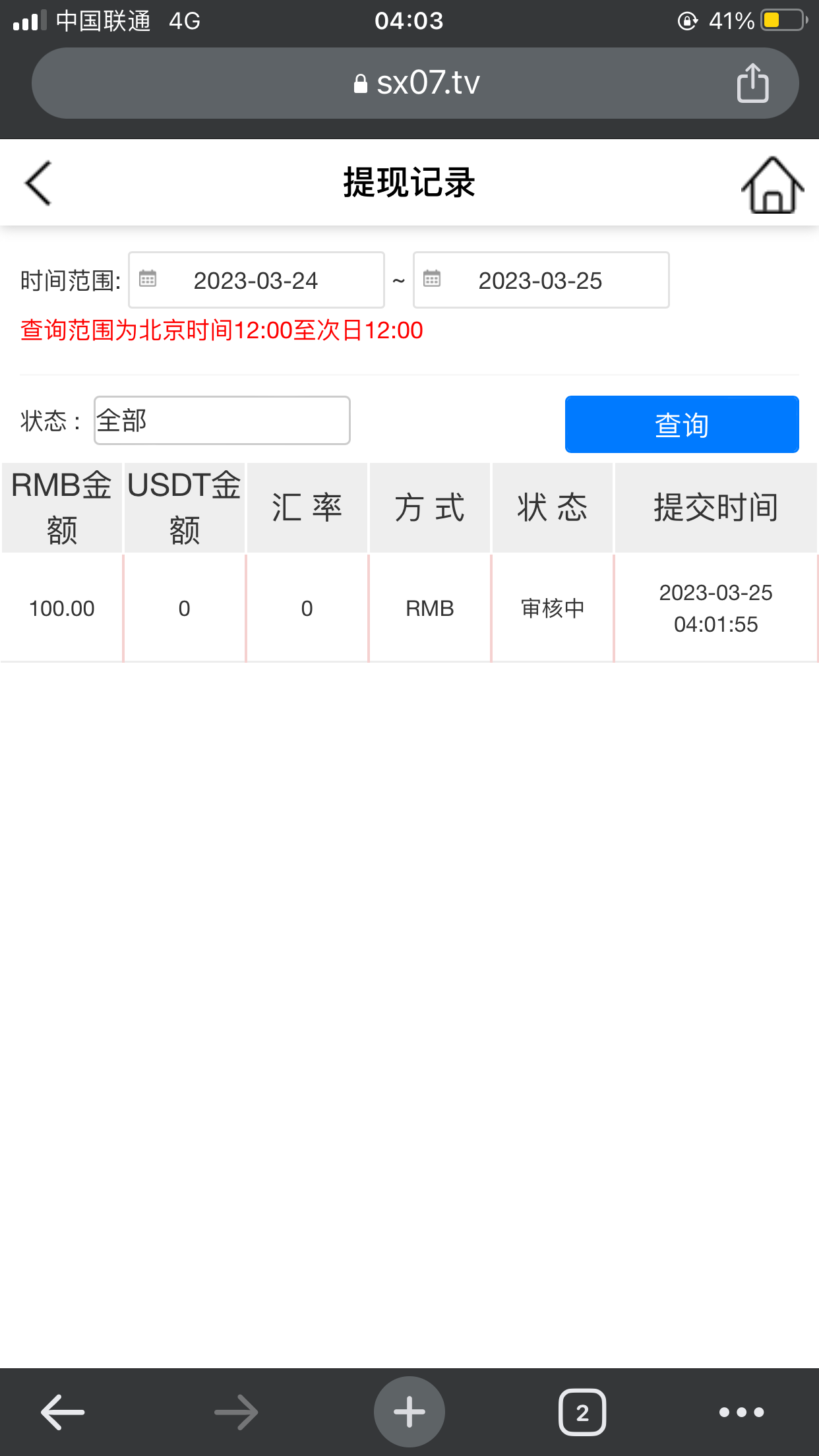Tap the 100.00 withdrawal amount entry

click(61, 608)
